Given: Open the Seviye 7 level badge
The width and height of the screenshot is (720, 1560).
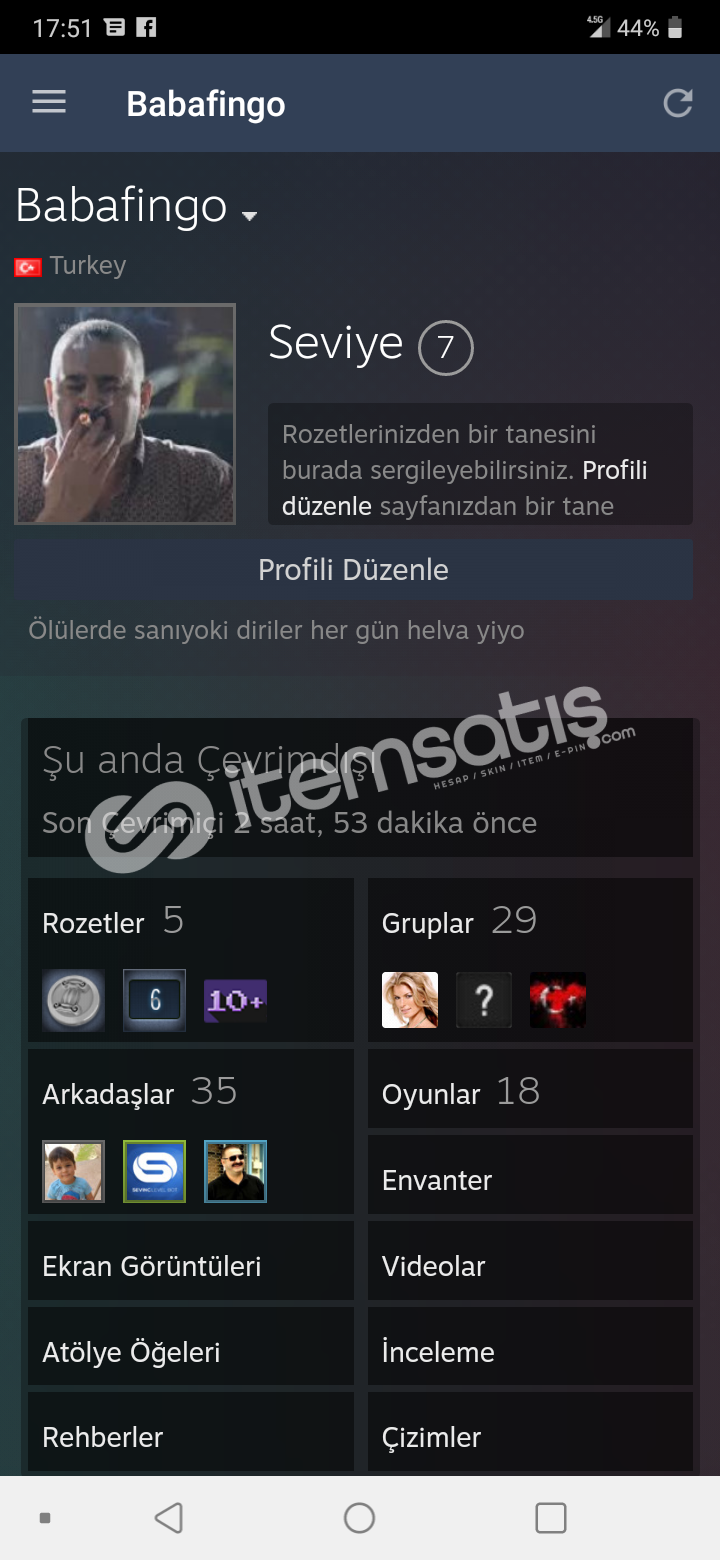Looking at the screenshot, I should click(445, 347).
